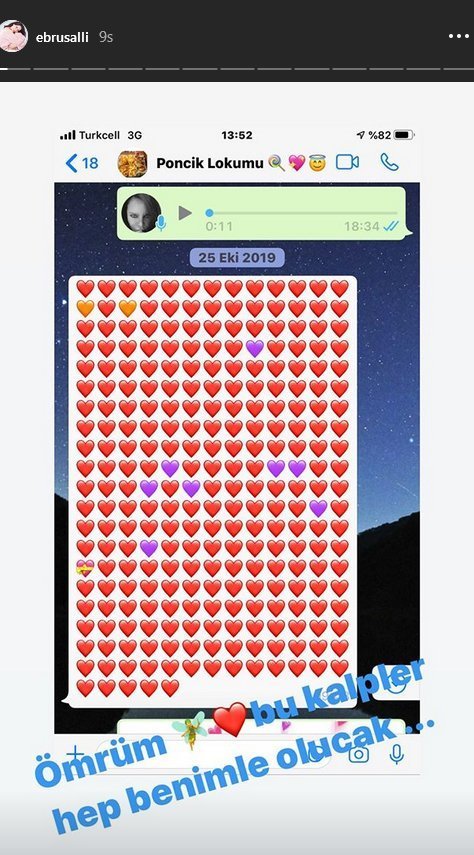Open ebrusalli's profile picture
Image resolution: width=474 pixels, height=855 pixels.
pyautogui.click(x=12, y=37)
